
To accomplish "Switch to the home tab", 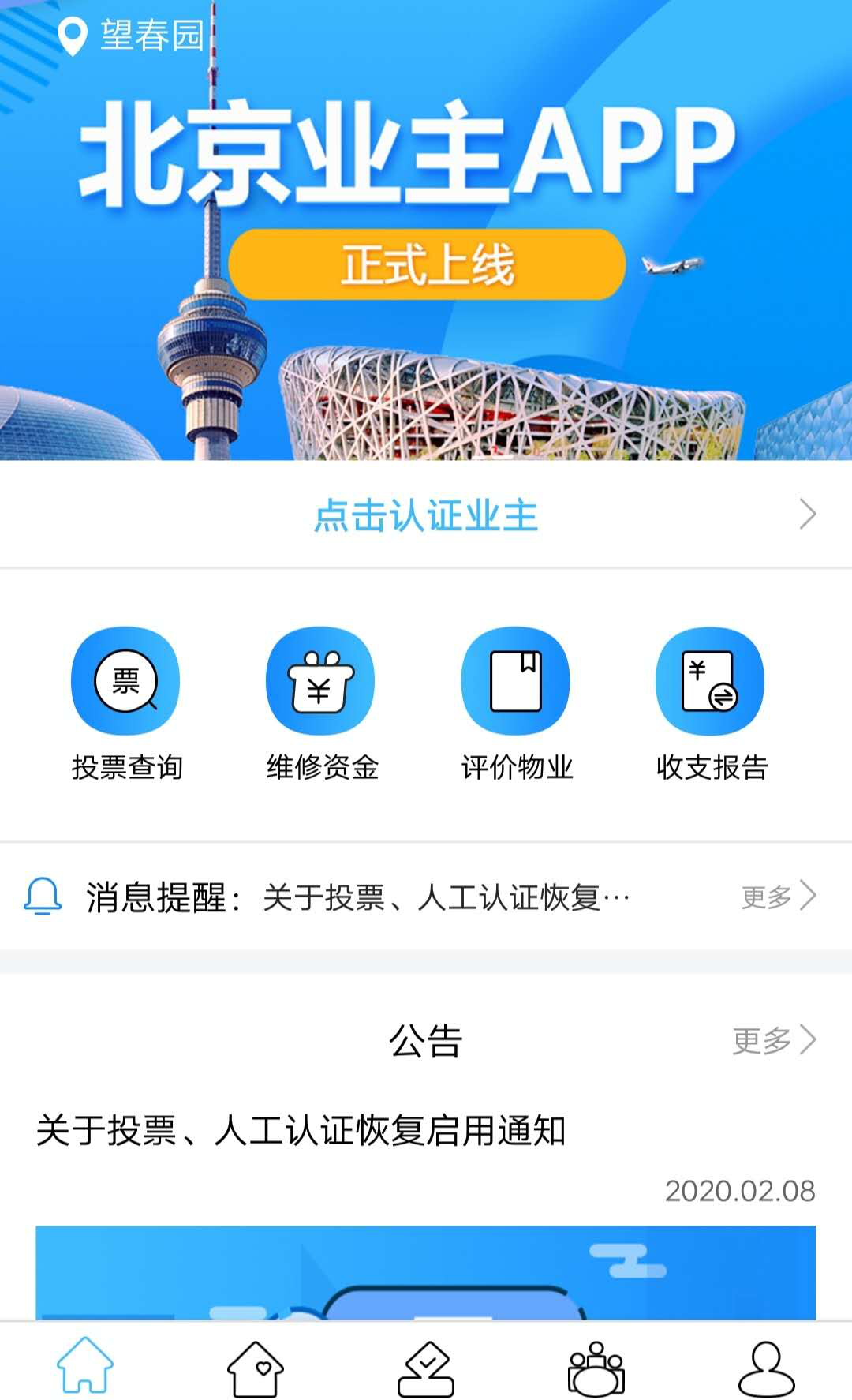I will tap(85, 1365).
